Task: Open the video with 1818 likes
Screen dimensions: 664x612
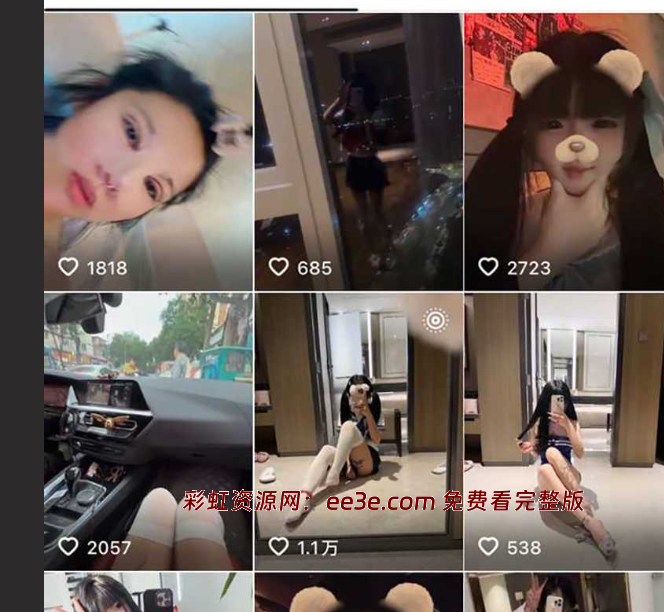Action: click(x=148, y=150)
